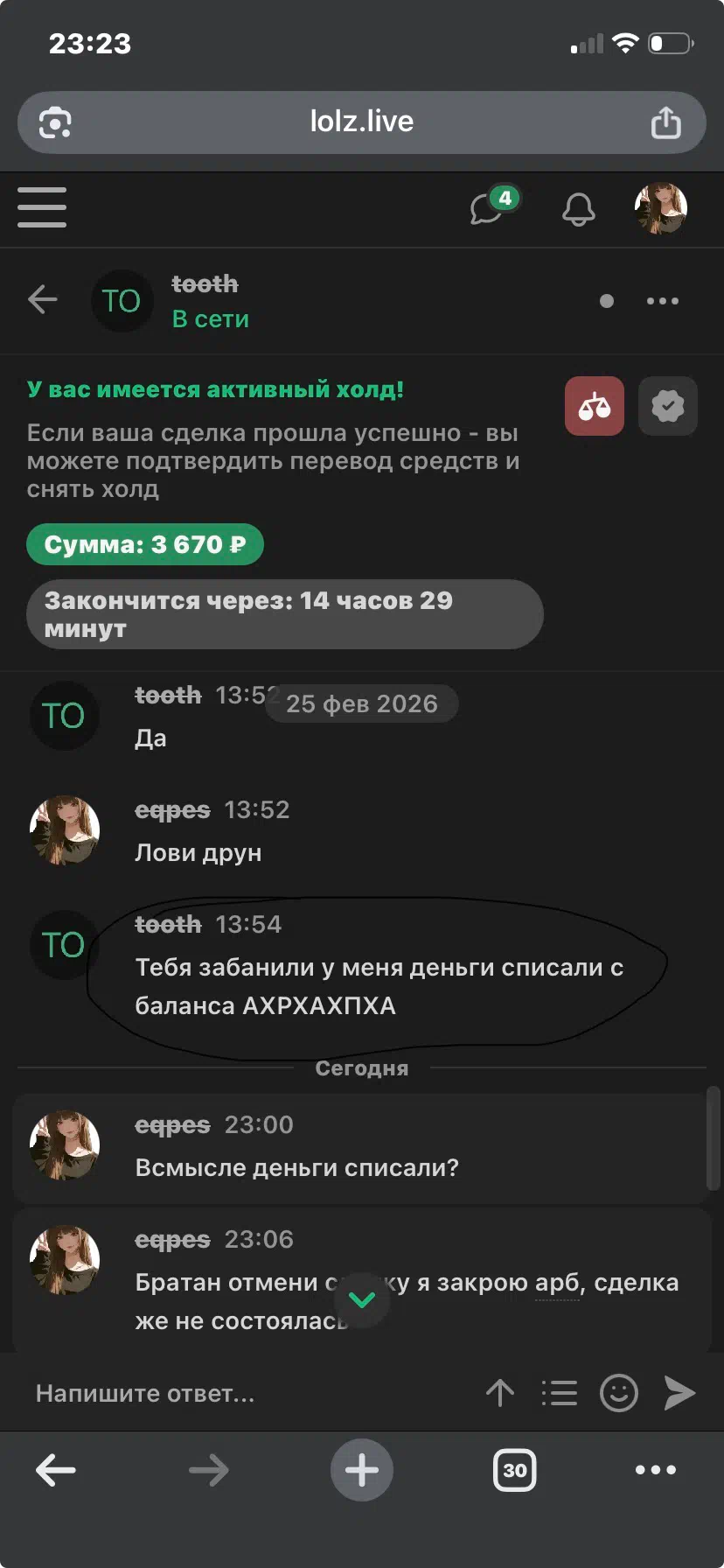The image size is (724, 1568).
Task: Tap the lolz.live address bar
Action: coord(361,122)
